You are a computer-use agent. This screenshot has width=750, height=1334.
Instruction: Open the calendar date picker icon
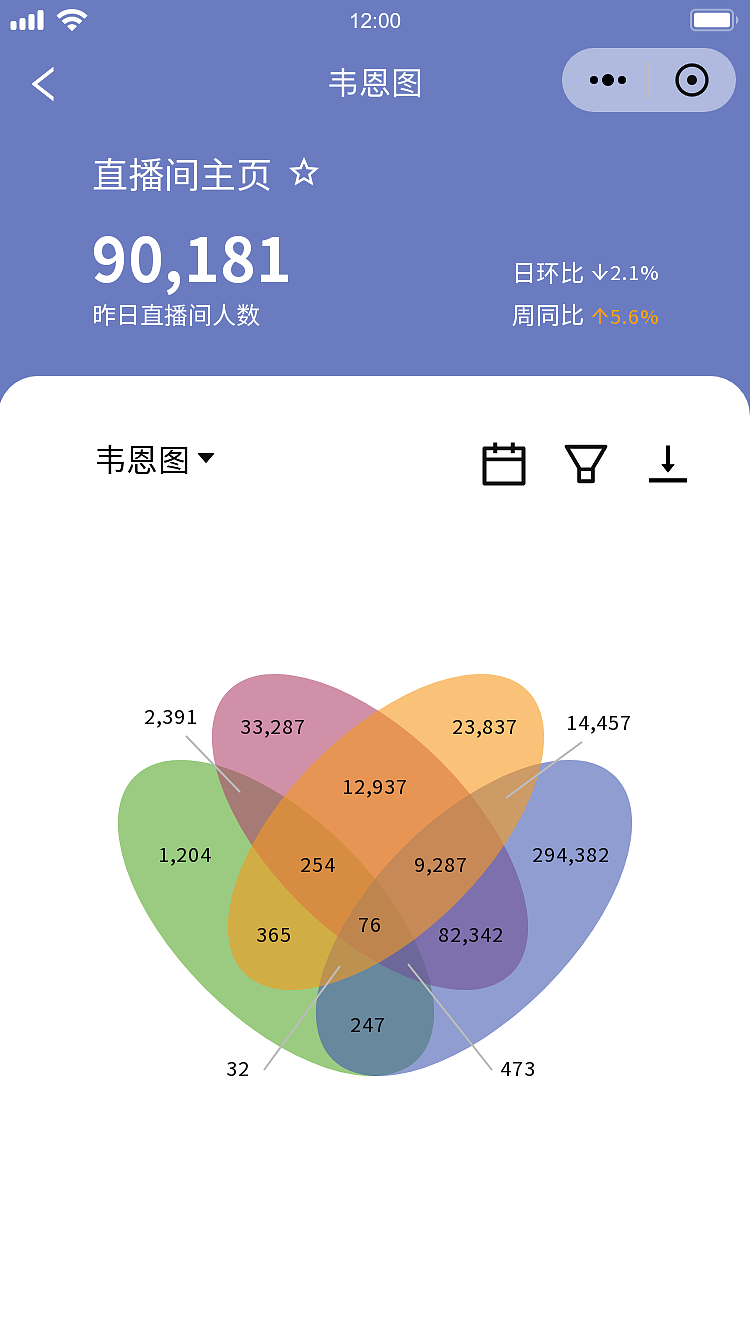(x=503, y=463)
